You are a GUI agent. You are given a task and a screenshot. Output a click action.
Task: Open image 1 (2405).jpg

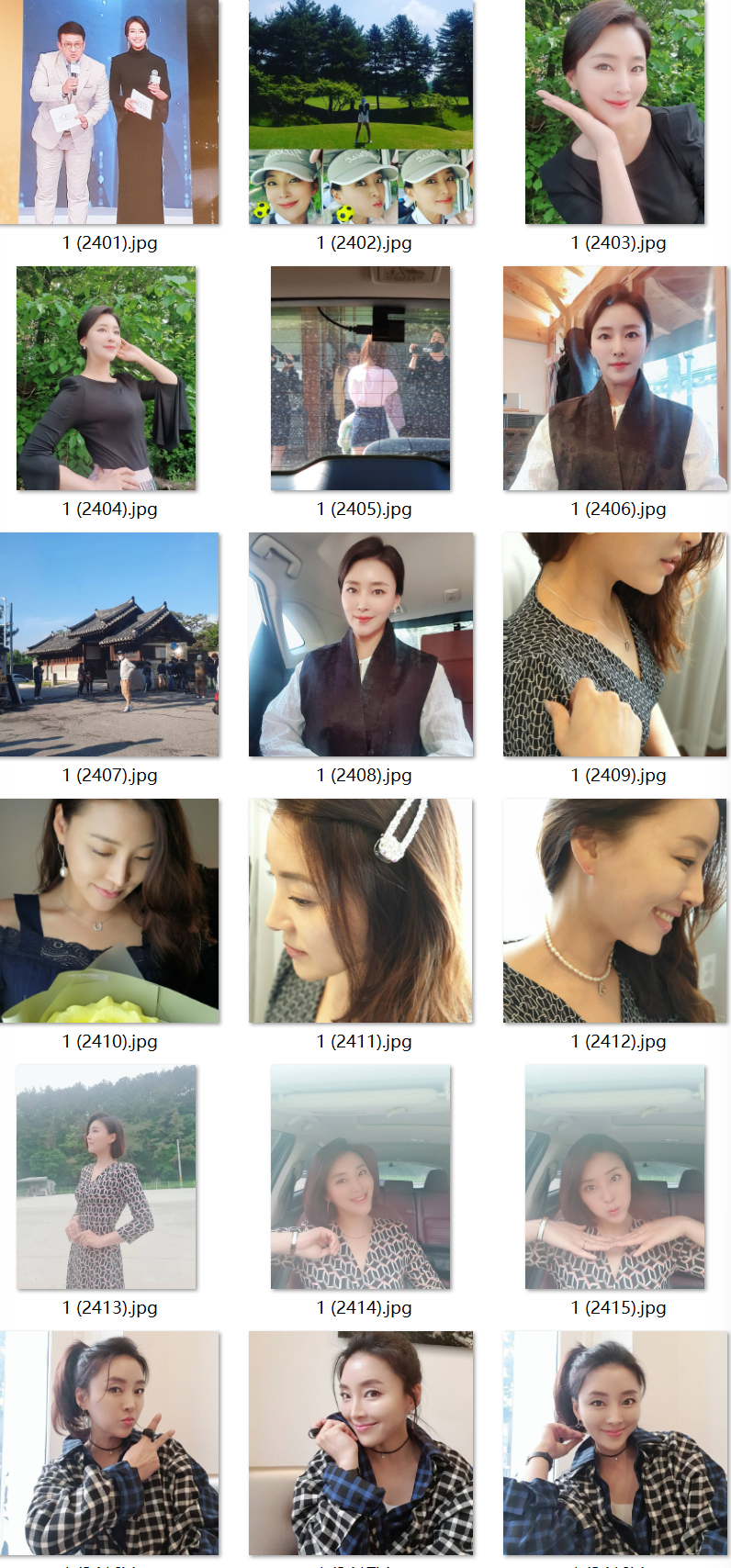(x=360, y=377)
